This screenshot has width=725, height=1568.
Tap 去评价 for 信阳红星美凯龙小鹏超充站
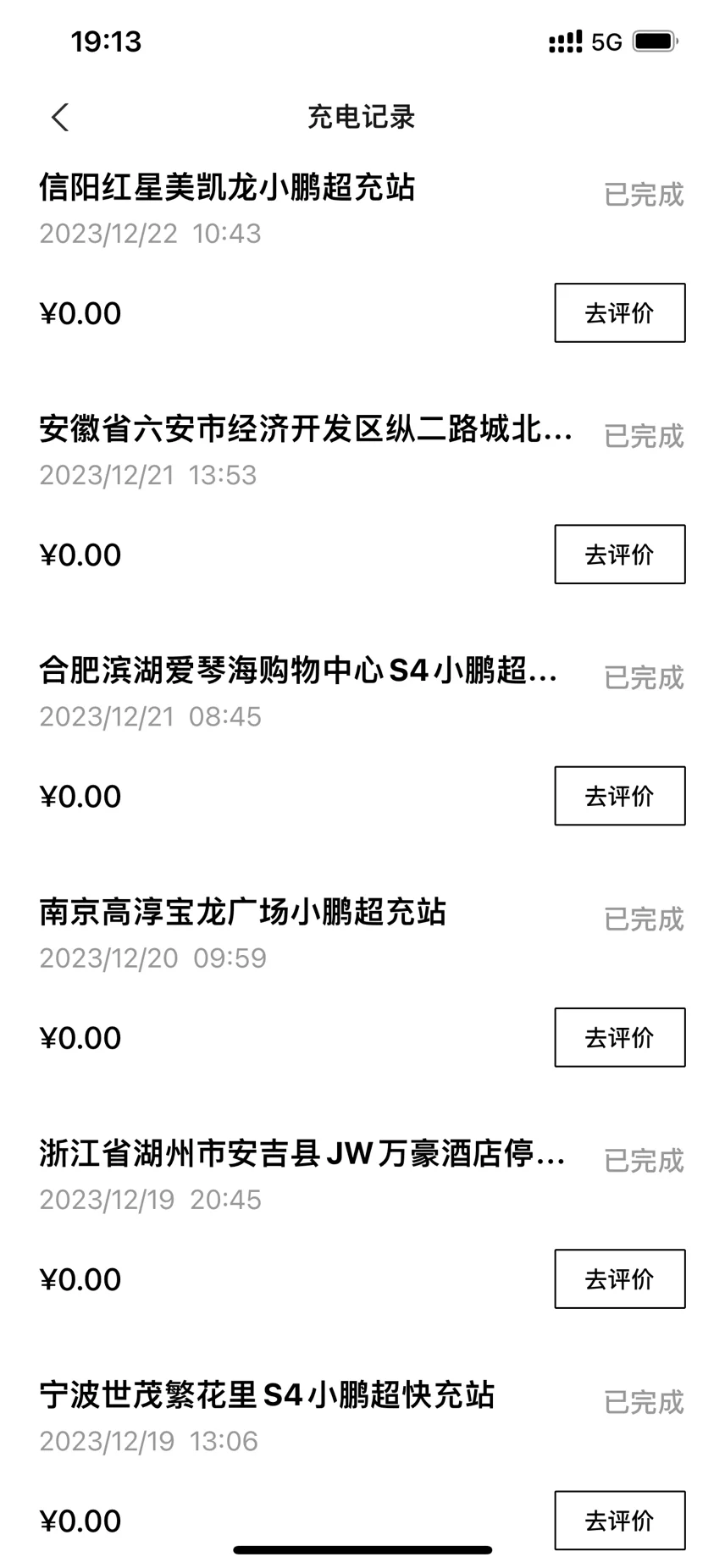620,313
